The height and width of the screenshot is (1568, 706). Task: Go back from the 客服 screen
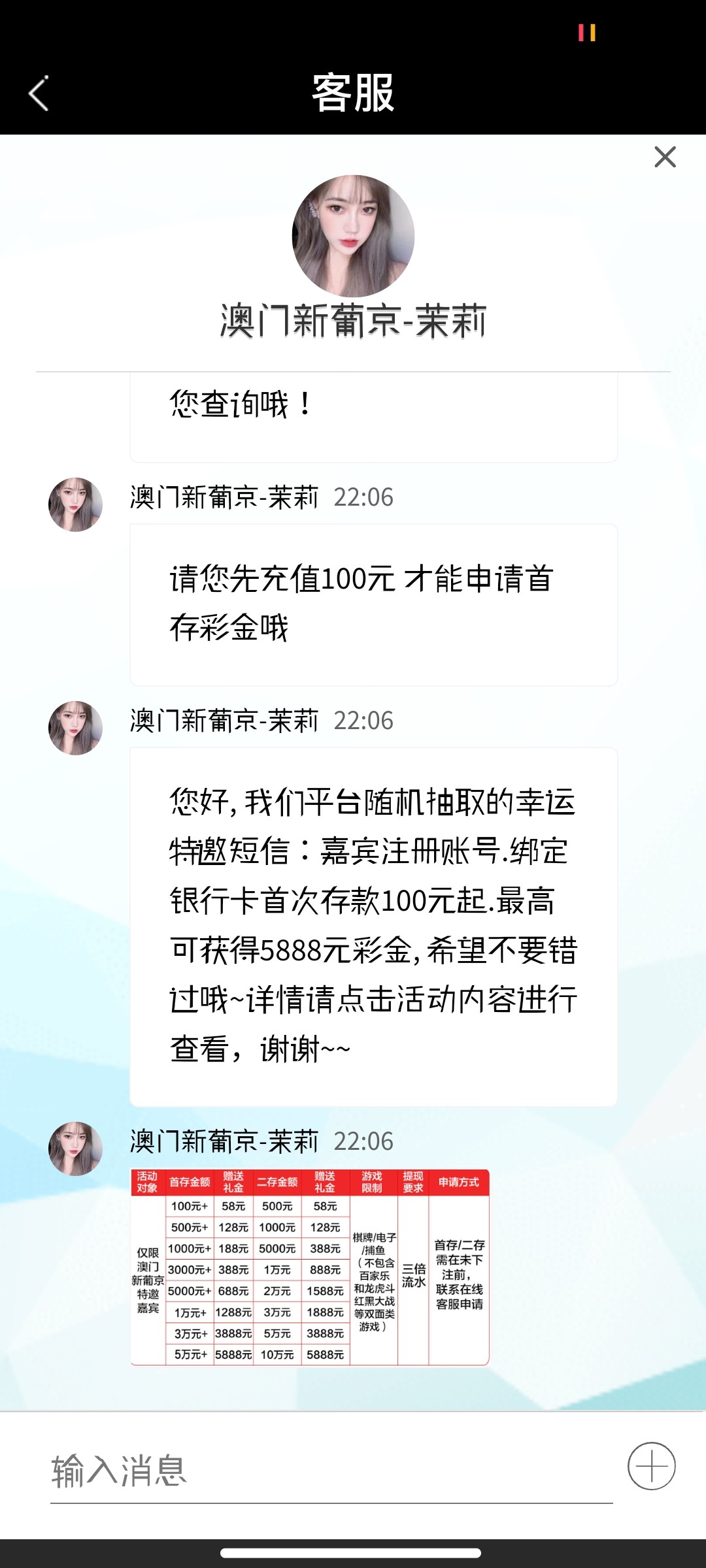[39, 93]
